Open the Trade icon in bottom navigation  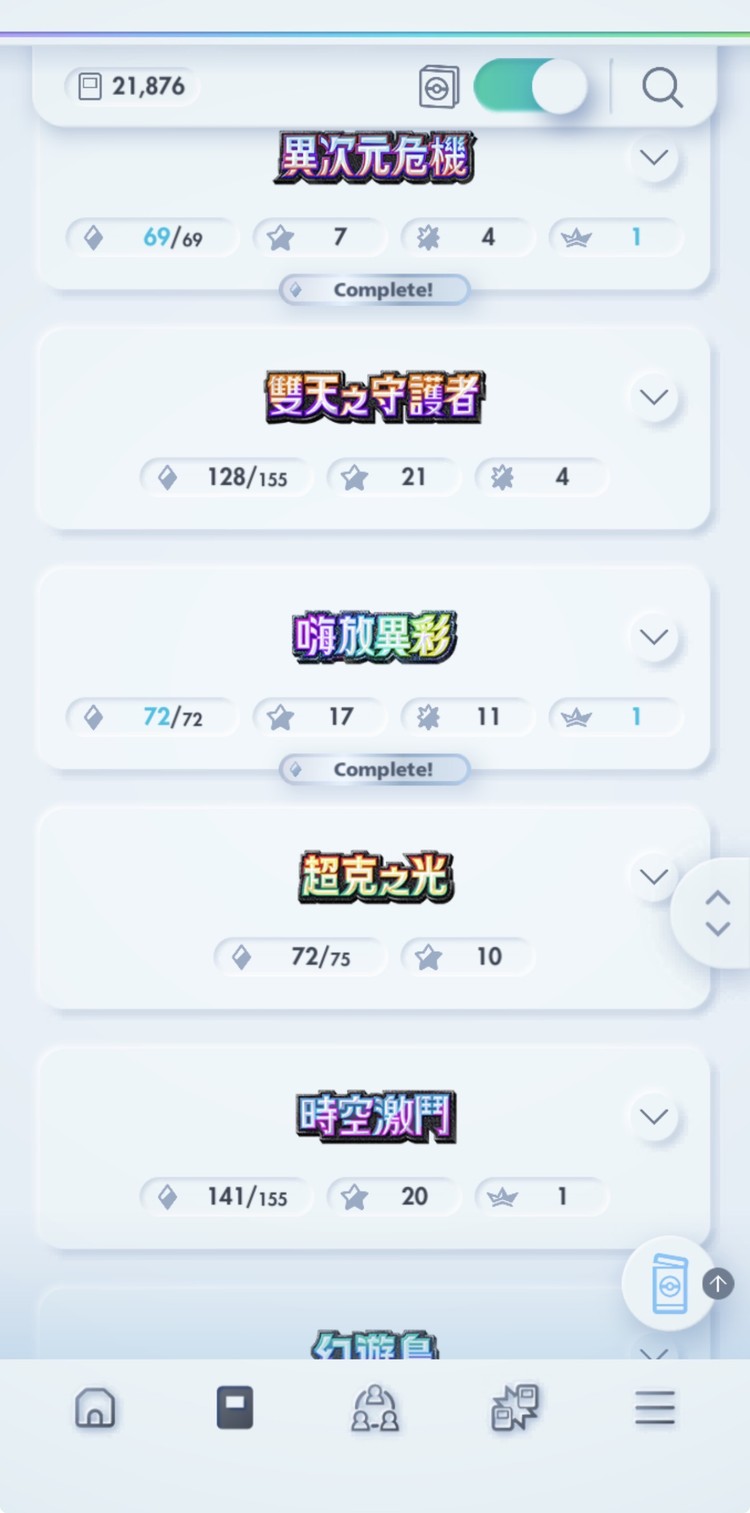[x=514, y=1408]
